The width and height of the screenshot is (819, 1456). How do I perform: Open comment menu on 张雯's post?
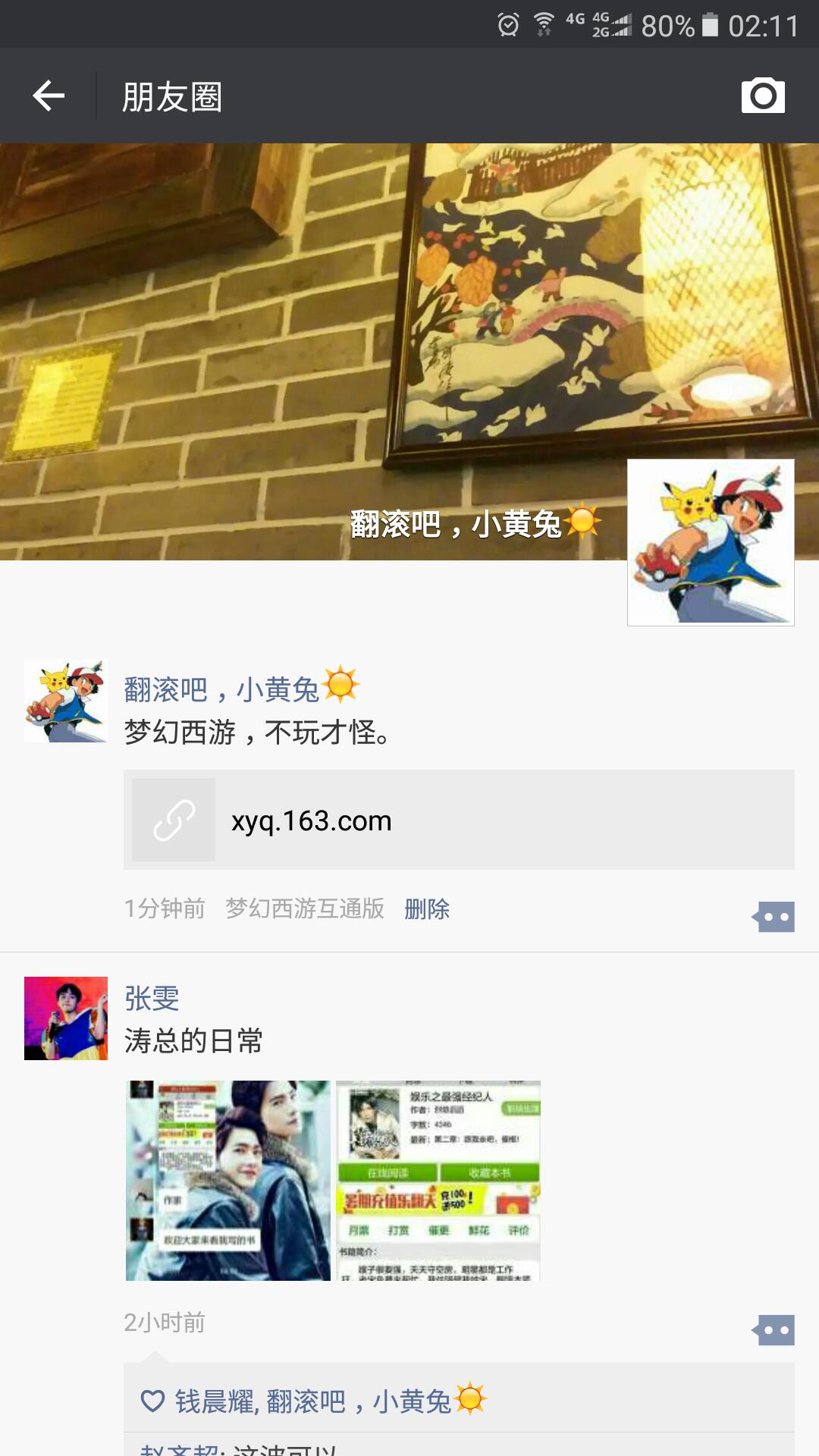tap(773, 1330)
